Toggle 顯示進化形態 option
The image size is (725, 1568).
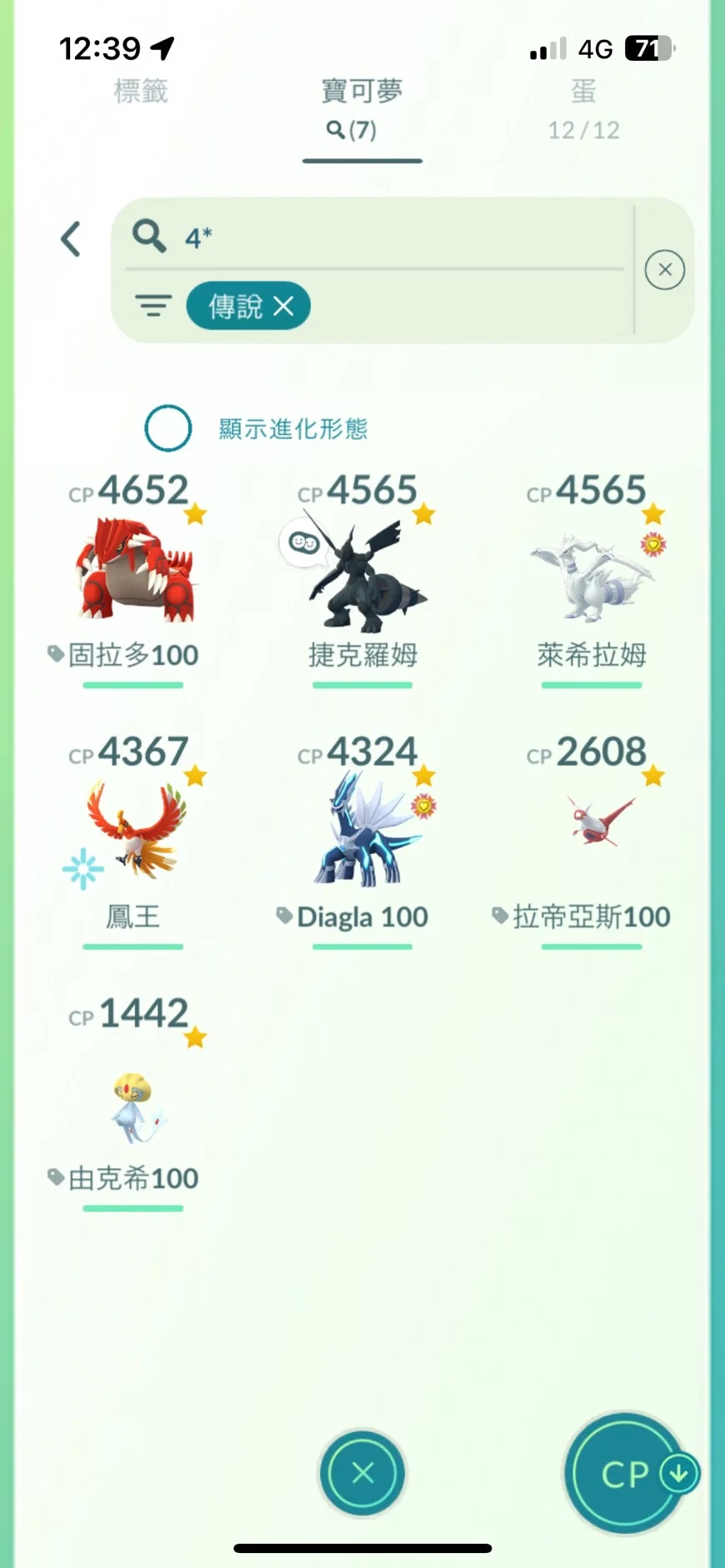[x=168, y=428]
